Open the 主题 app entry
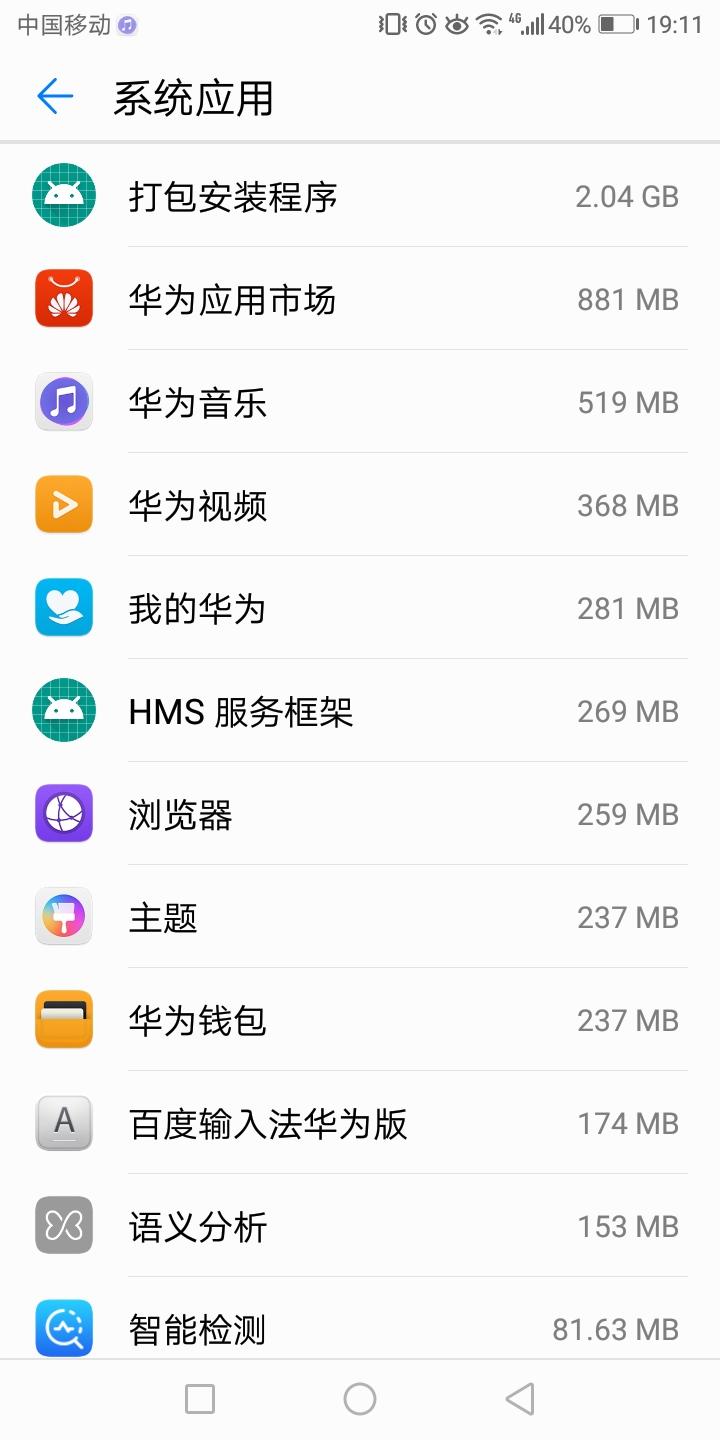Viewport: 720px width, 1440px height. click(360, 918)
